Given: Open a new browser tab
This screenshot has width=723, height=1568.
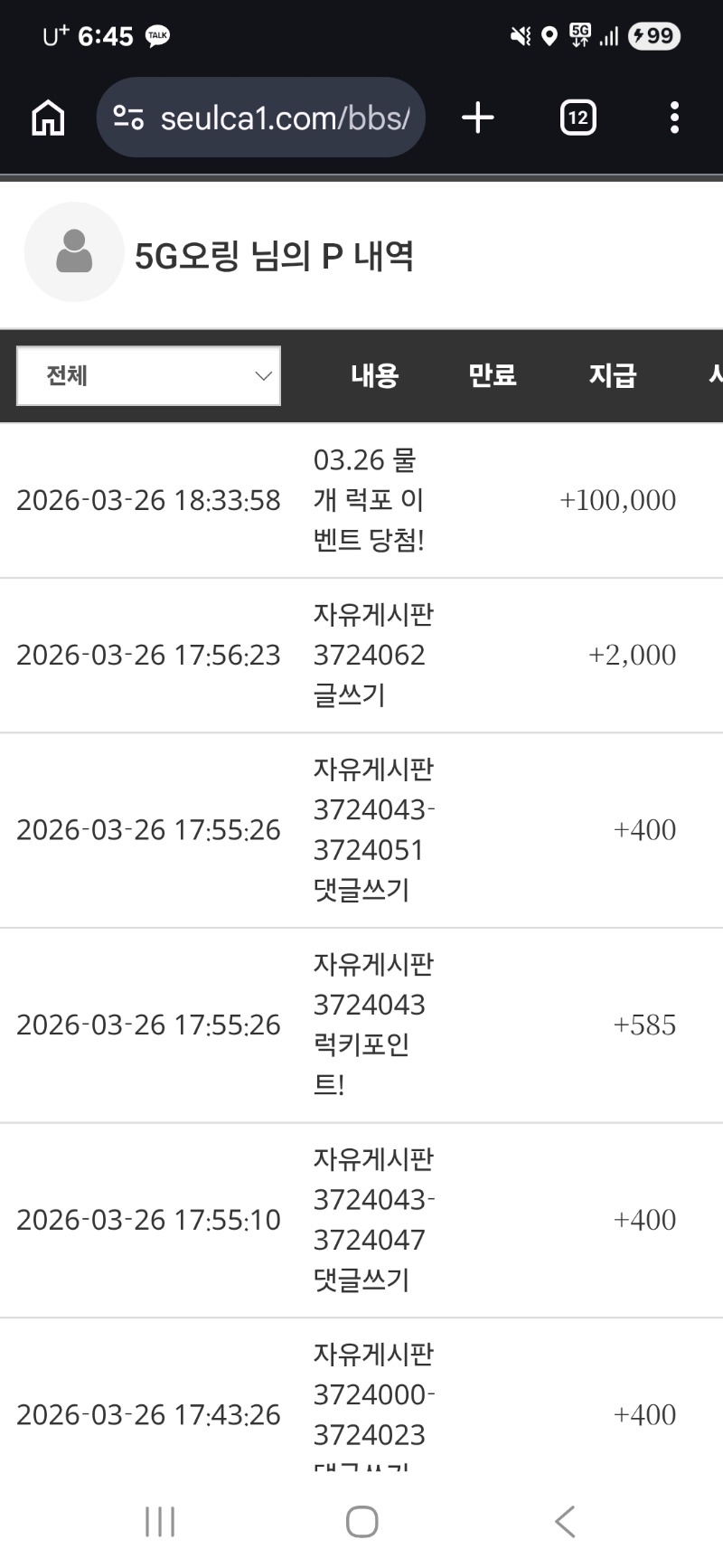Looking at the screenshot, I should [x=478, y=118].
